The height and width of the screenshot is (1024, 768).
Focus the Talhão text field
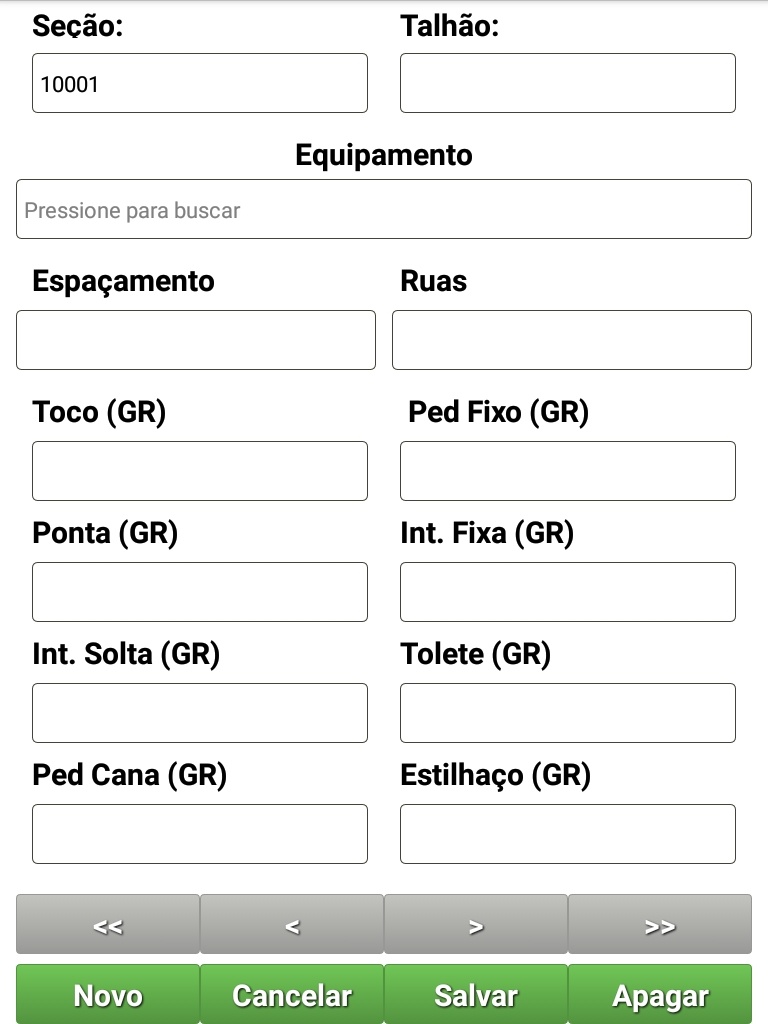click(567, 83)
